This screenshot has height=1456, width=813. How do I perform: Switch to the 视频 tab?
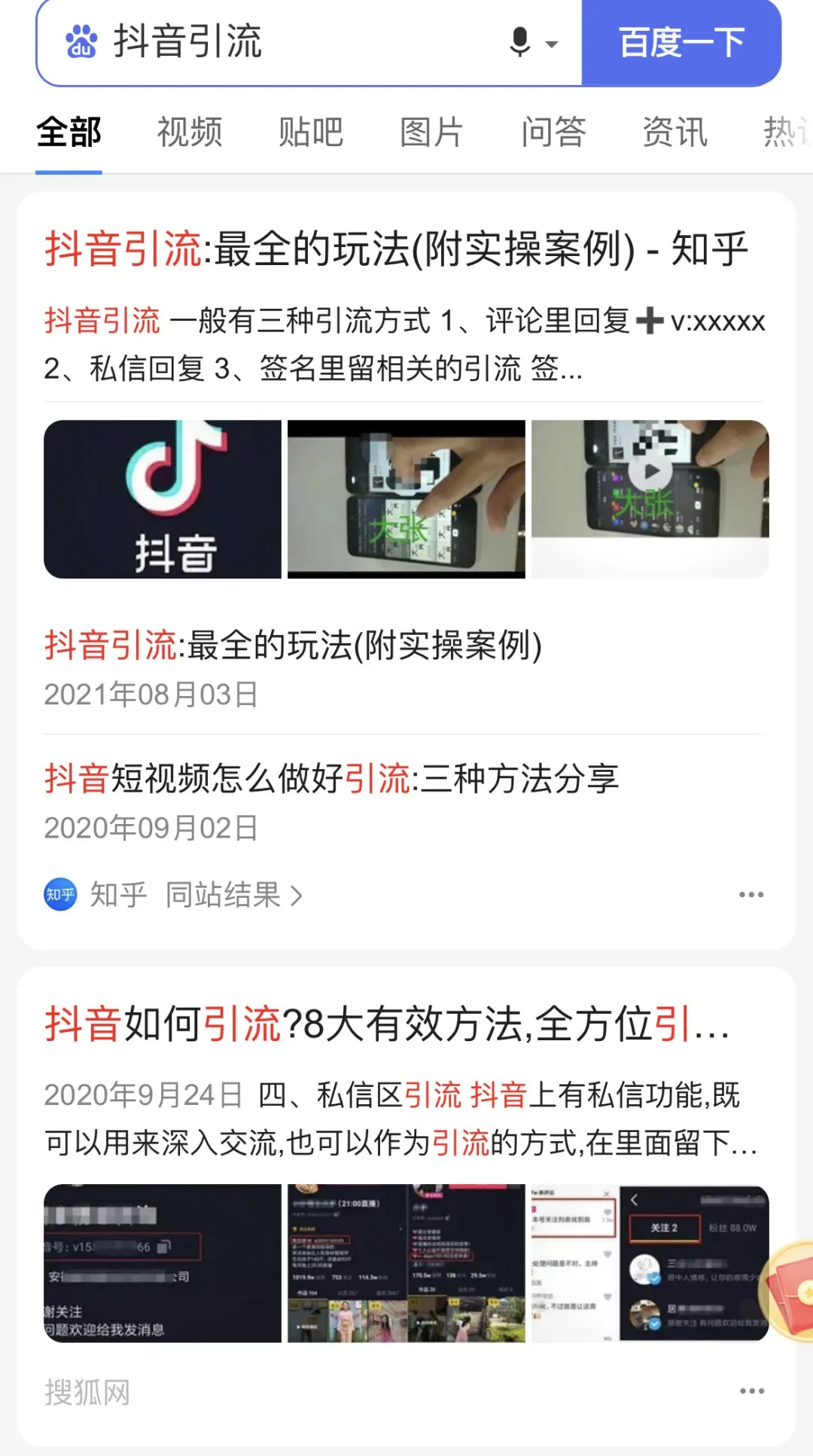[189, 132]
